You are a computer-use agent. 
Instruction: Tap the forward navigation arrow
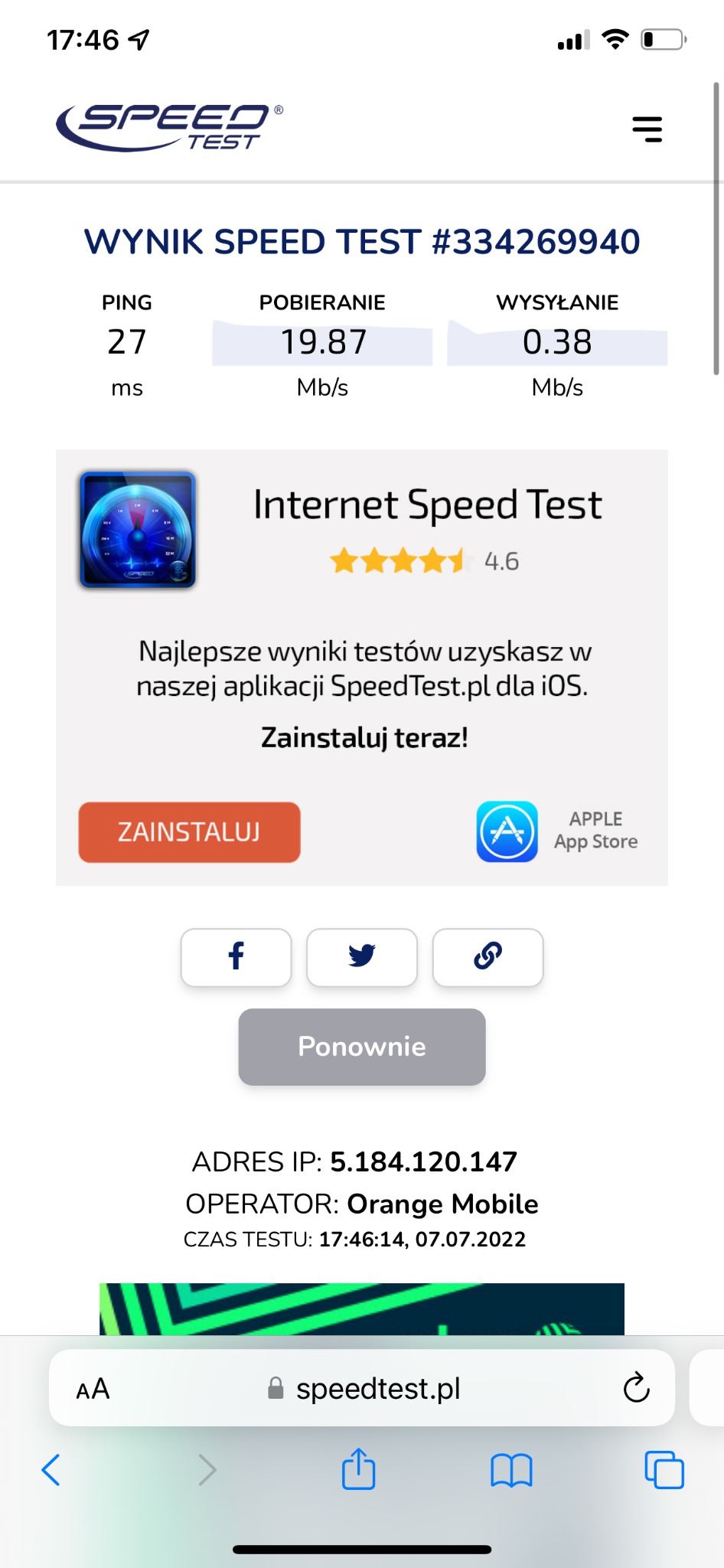pyautogui.click(x=207, y=1468)
